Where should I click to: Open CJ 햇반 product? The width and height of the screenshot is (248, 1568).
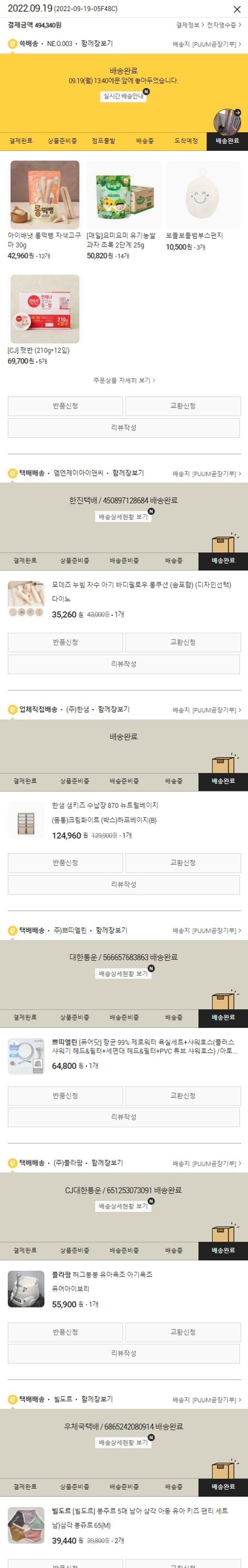pyautogui.click(x=45, y=309)
